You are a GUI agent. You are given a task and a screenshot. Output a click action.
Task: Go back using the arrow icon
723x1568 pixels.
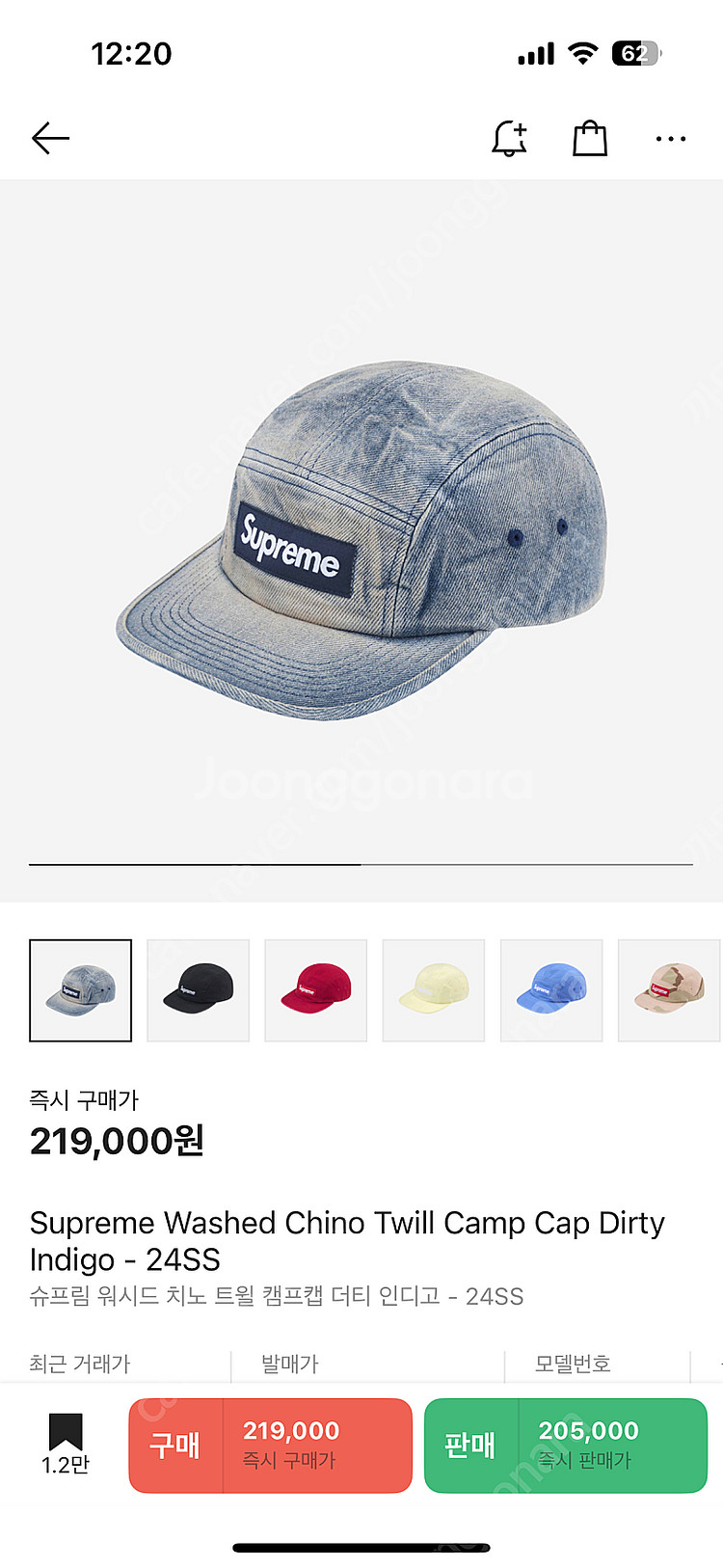point(50,139)
